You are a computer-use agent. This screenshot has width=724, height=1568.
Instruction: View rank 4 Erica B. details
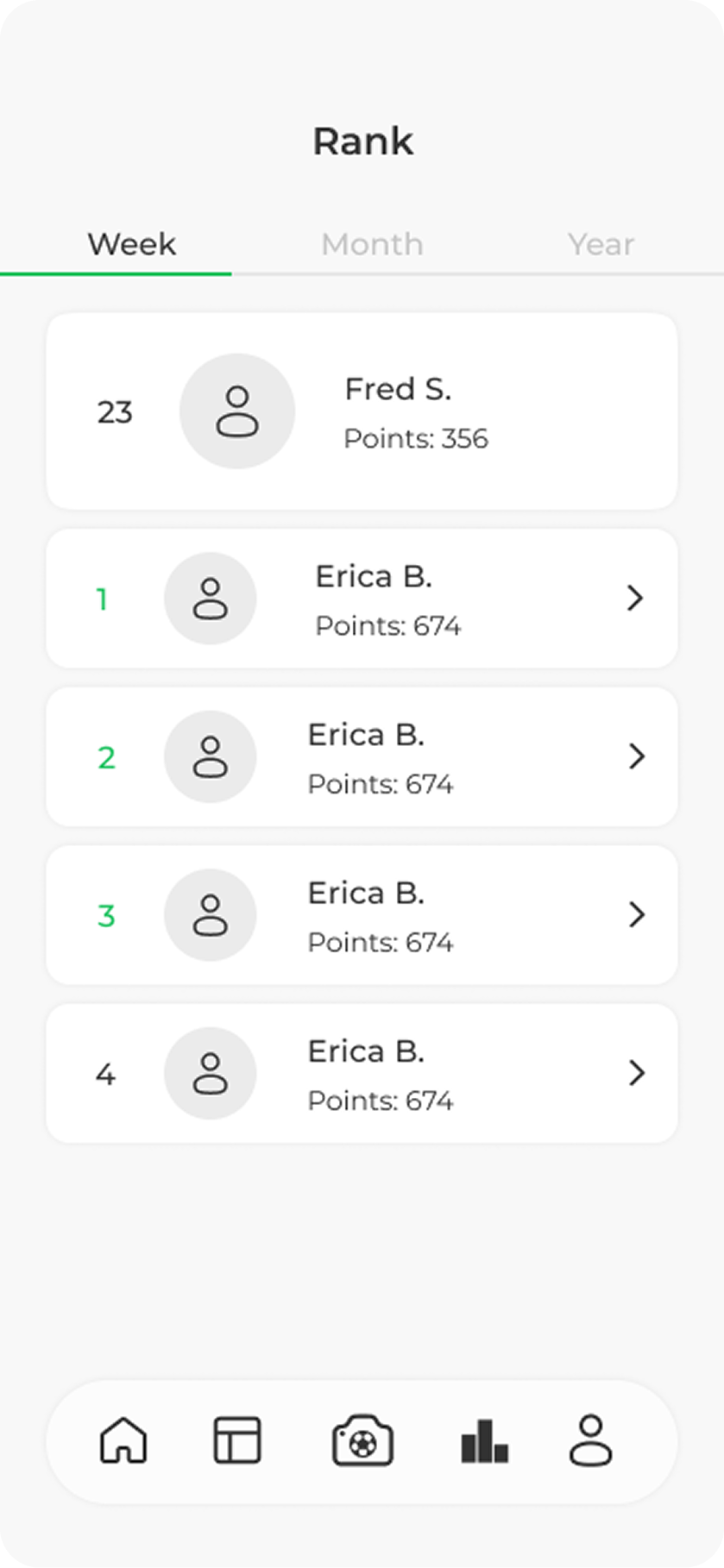tap(362, 1073)
